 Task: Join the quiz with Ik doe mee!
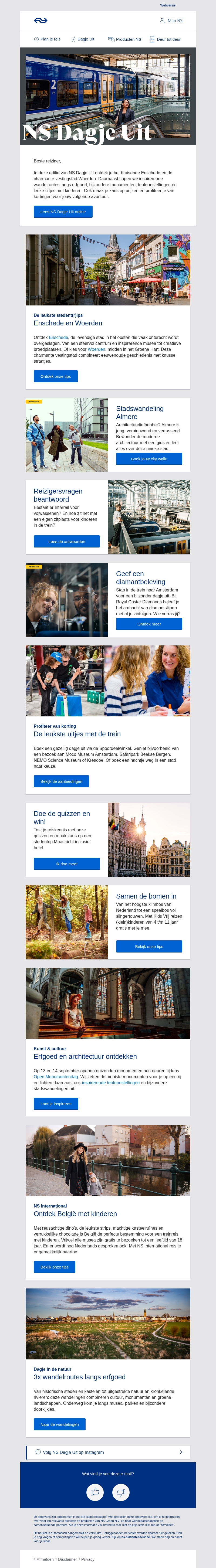[x=66, y=864]
